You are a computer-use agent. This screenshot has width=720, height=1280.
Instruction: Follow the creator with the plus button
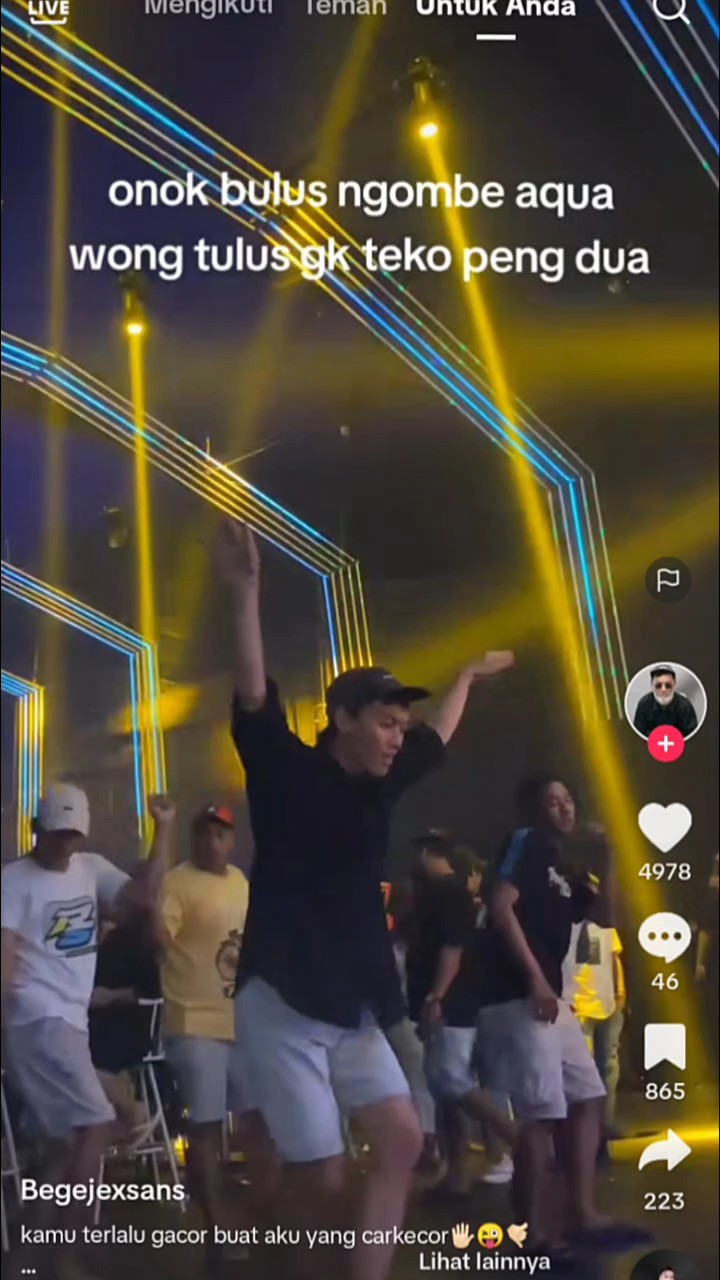(665, 744)
